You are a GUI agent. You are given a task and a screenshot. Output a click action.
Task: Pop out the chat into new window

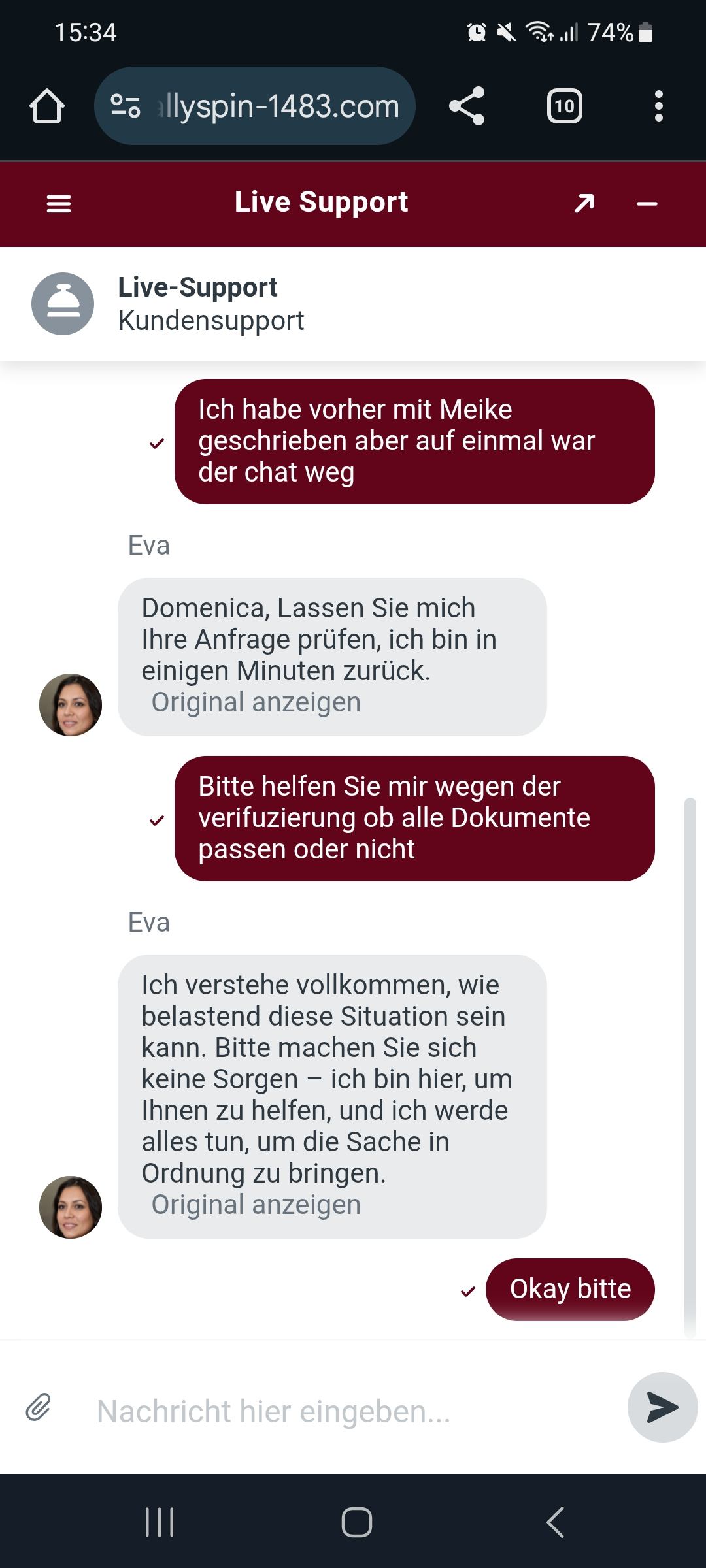pos(584,203)
